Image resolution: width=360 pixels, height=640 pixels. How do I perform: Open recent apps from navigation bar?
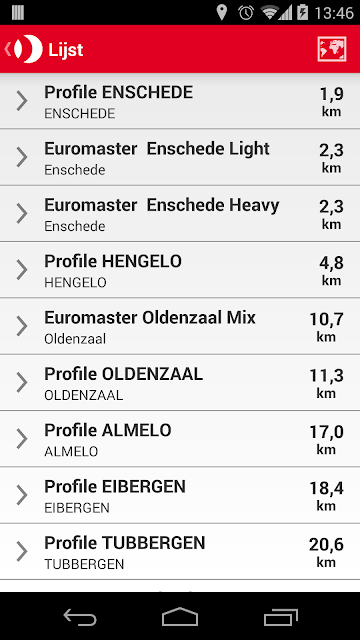[280, 617]
